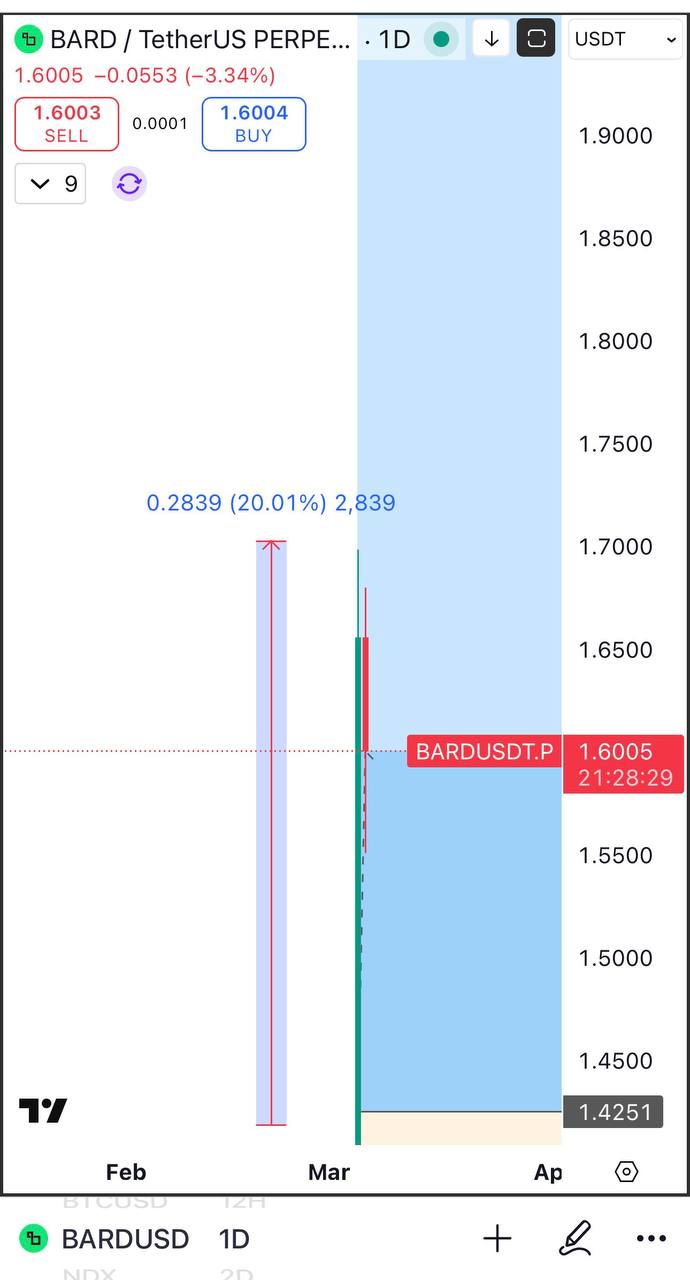Tap the 1.6003 SELL button

[66, 124]
